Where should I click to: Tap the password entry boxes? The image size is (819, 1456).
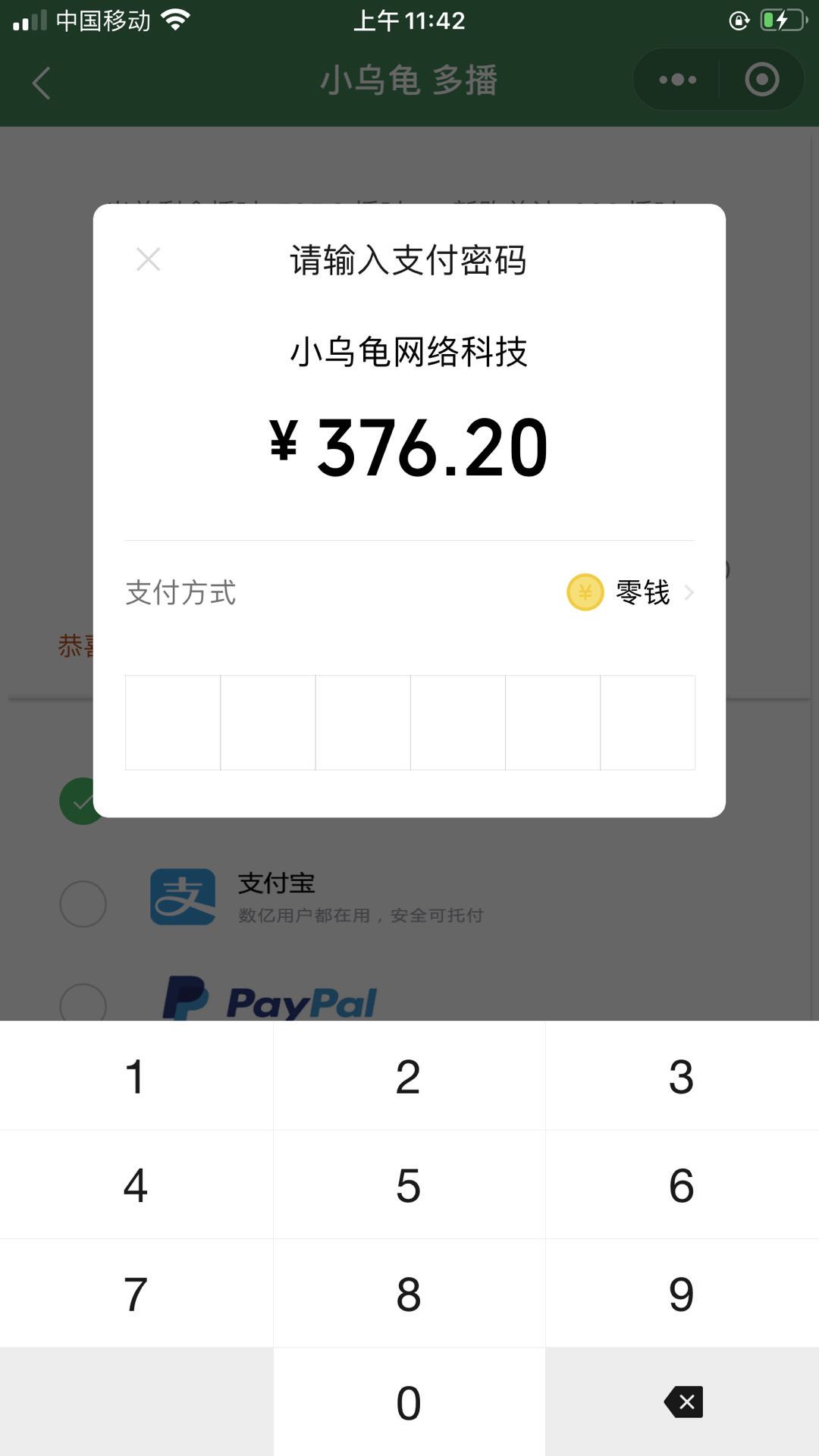point(409,723)
